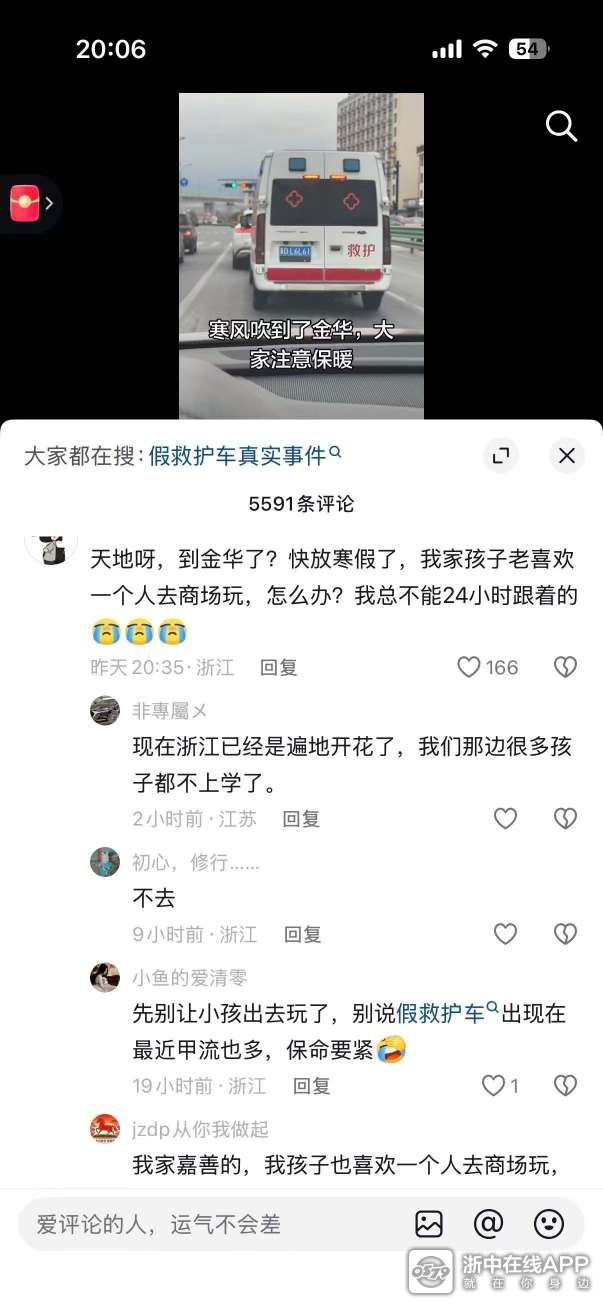Open jzdp从你我做起's profile avatar

tap(105, 1129)
